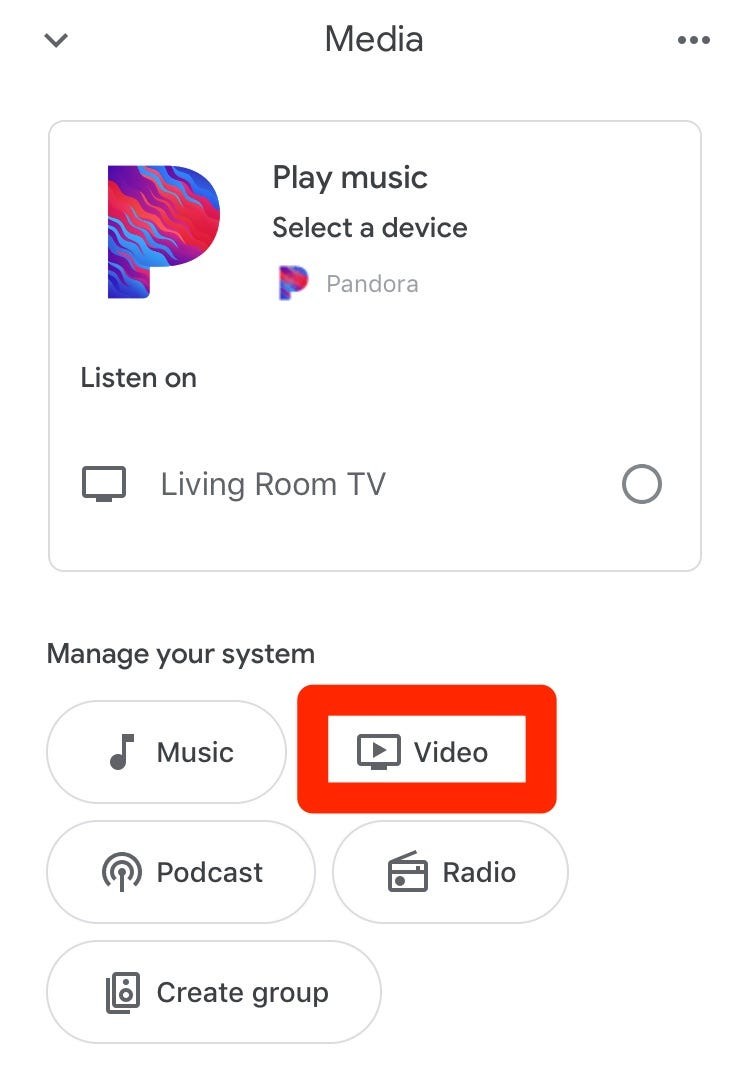Click the speaker icon inside Create group
Image resolution: width=750 pixels, height=1072 pixels.
(x=123, y=992)
